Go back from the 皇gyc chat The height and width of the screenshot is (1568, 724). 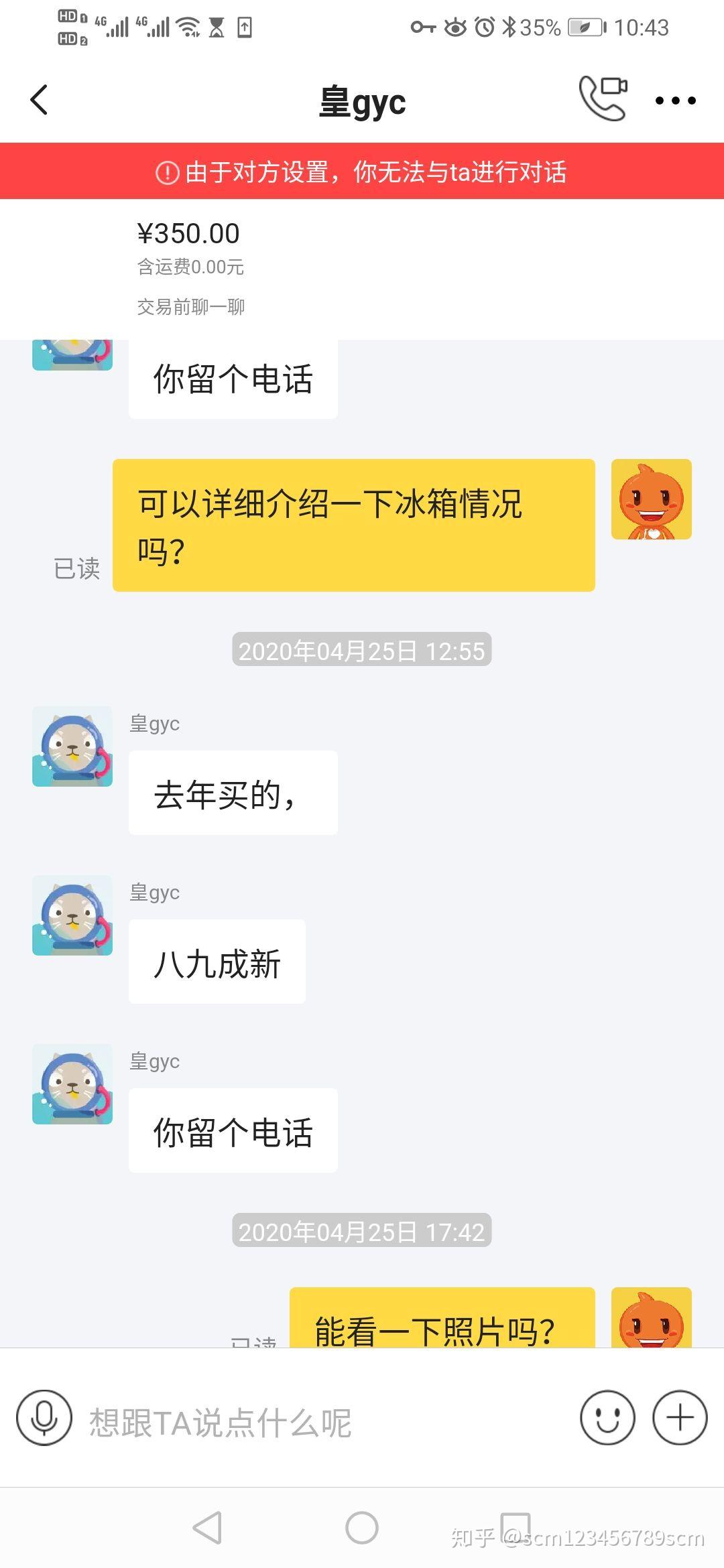(x=40, y=101)
